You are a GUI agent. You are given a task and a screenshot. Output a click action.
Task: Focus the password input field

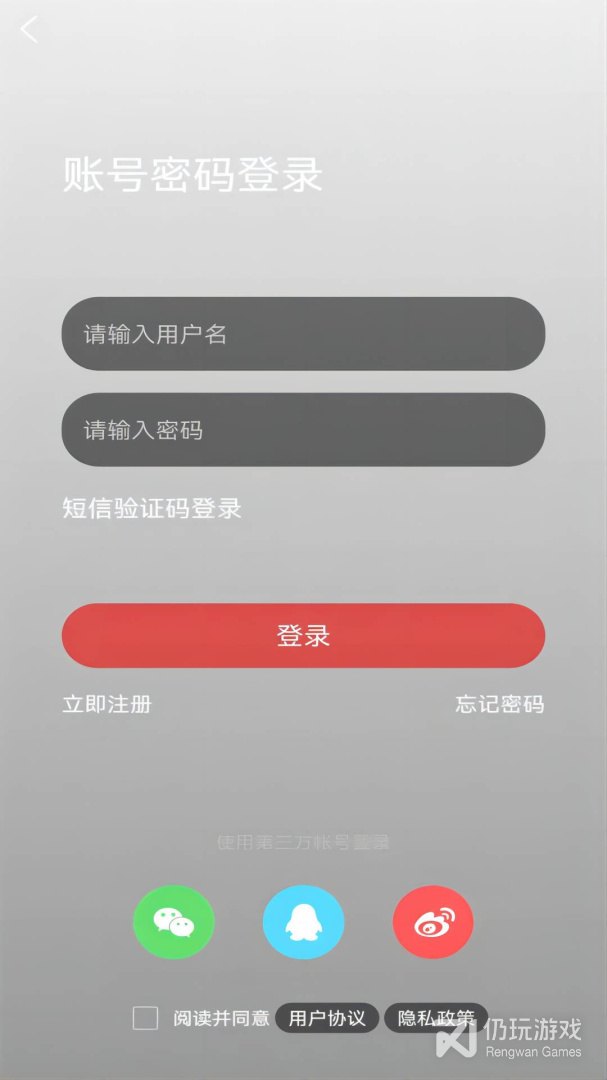coord(303,430)
